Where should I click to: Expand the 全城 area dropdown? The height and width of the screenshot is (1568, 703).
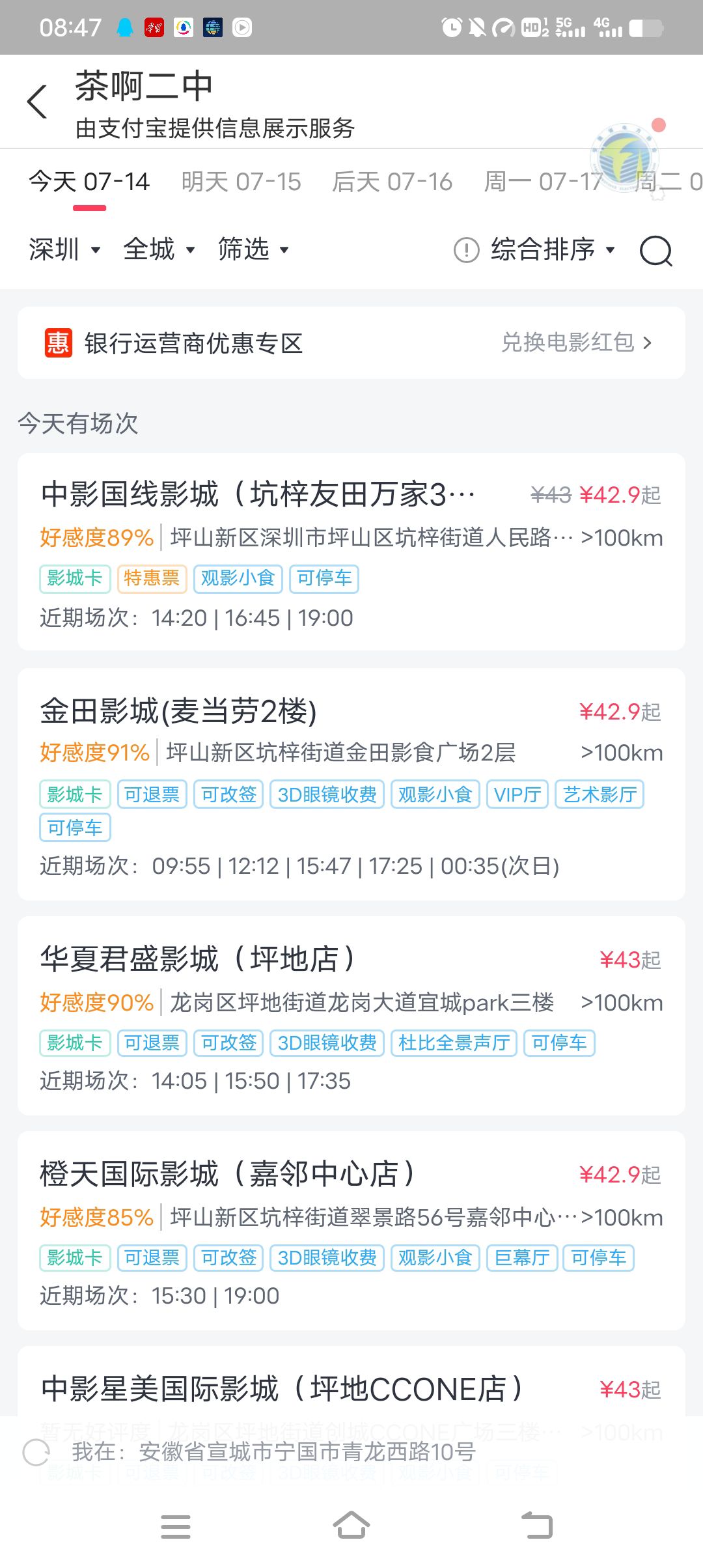pyautogui.click(x=159, y=249)
